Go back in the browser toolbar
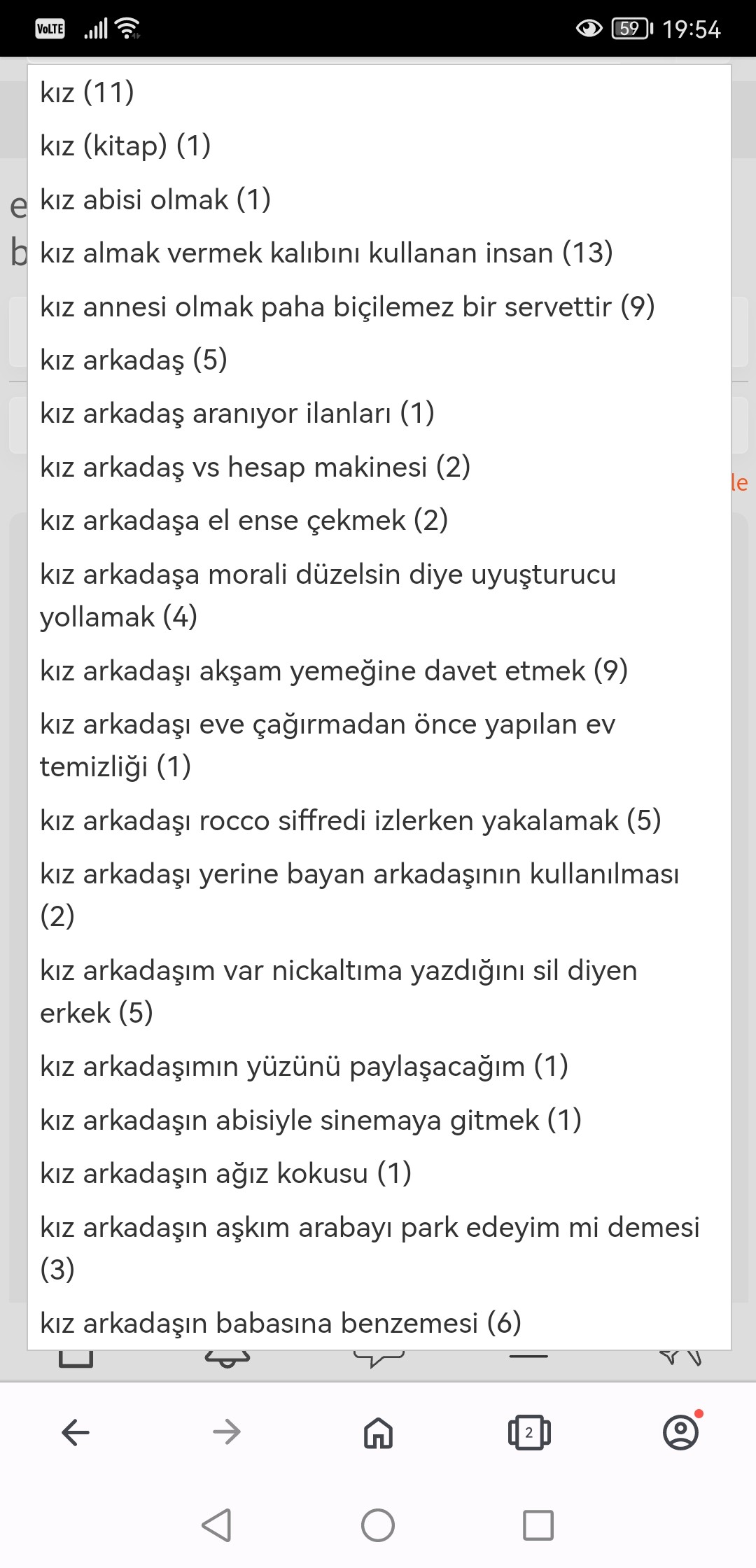 click(x=76, y=1432)
